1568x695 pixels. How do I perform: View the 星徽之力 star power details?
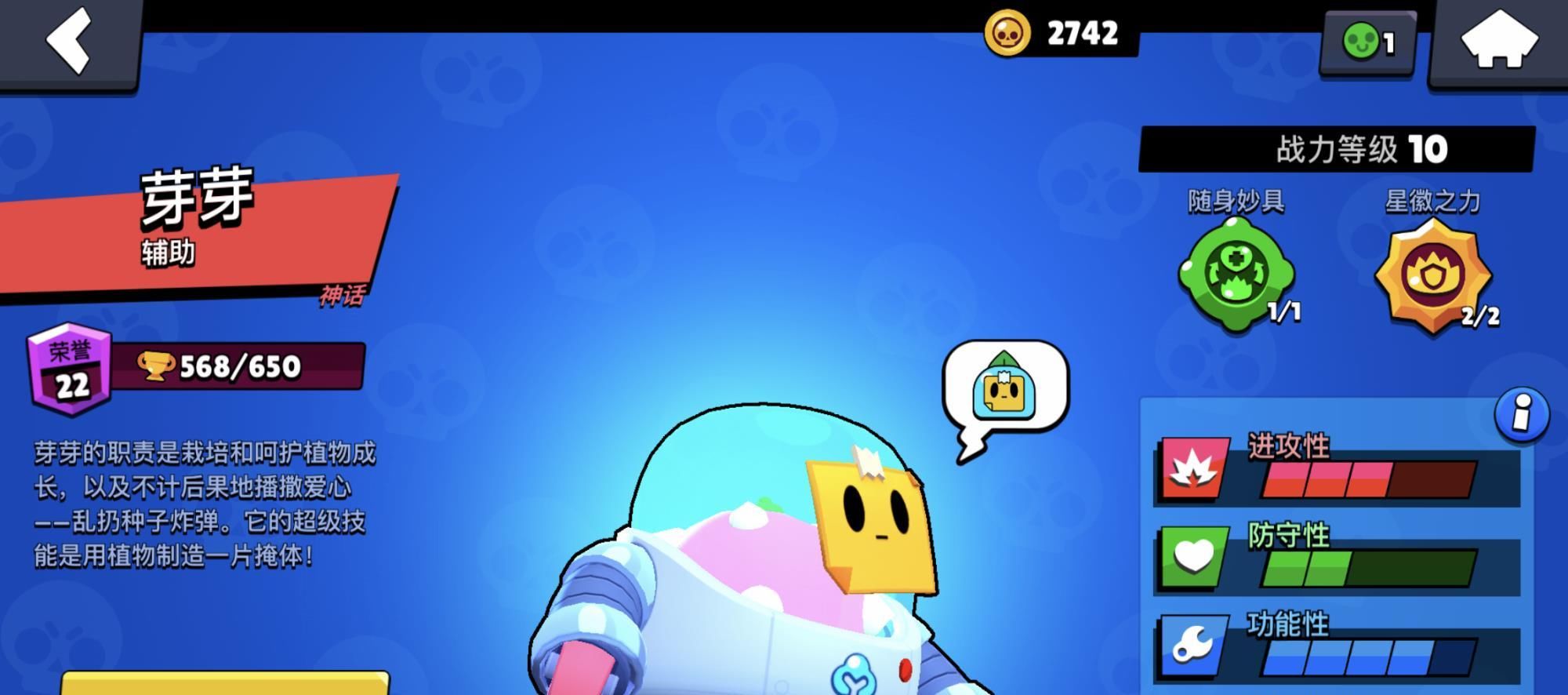click(x=1432, y=275)
